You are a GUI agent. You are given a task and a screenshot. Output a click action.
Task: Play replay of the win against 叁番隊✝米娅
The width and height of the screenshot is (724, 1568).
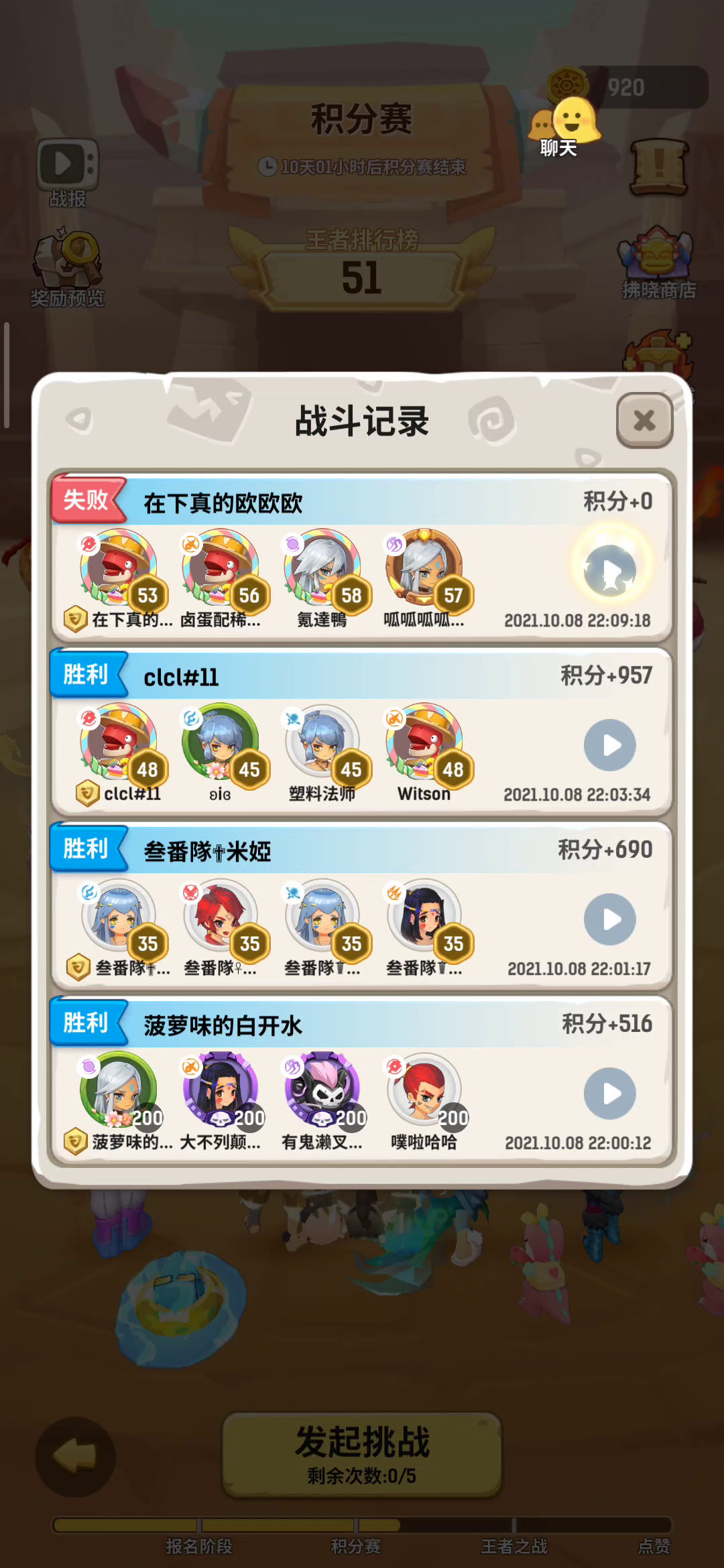coord(610,919)
